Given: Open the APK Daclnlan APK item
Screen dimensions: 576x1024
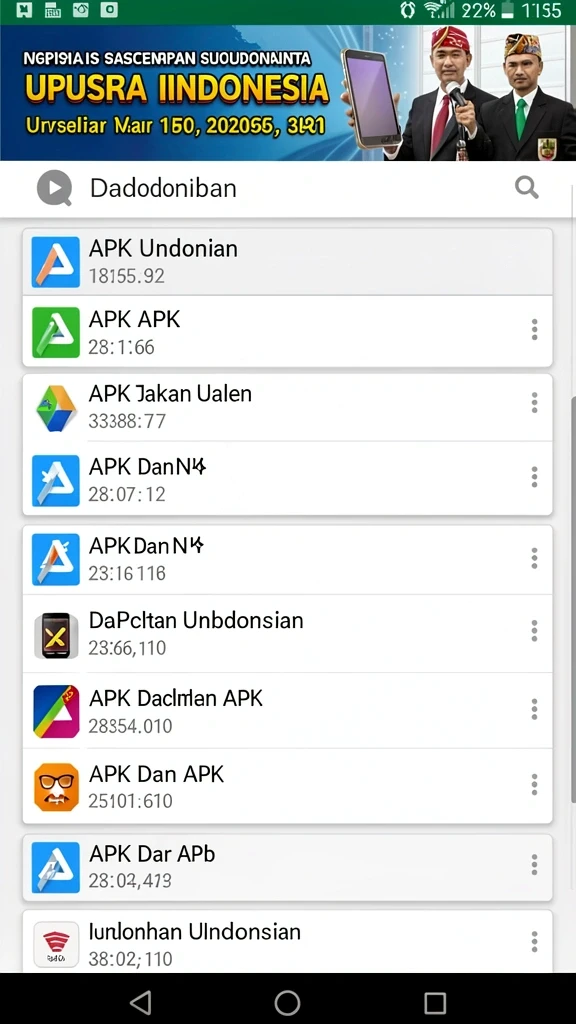Looking at the screenshot, I should pos(287,711).
